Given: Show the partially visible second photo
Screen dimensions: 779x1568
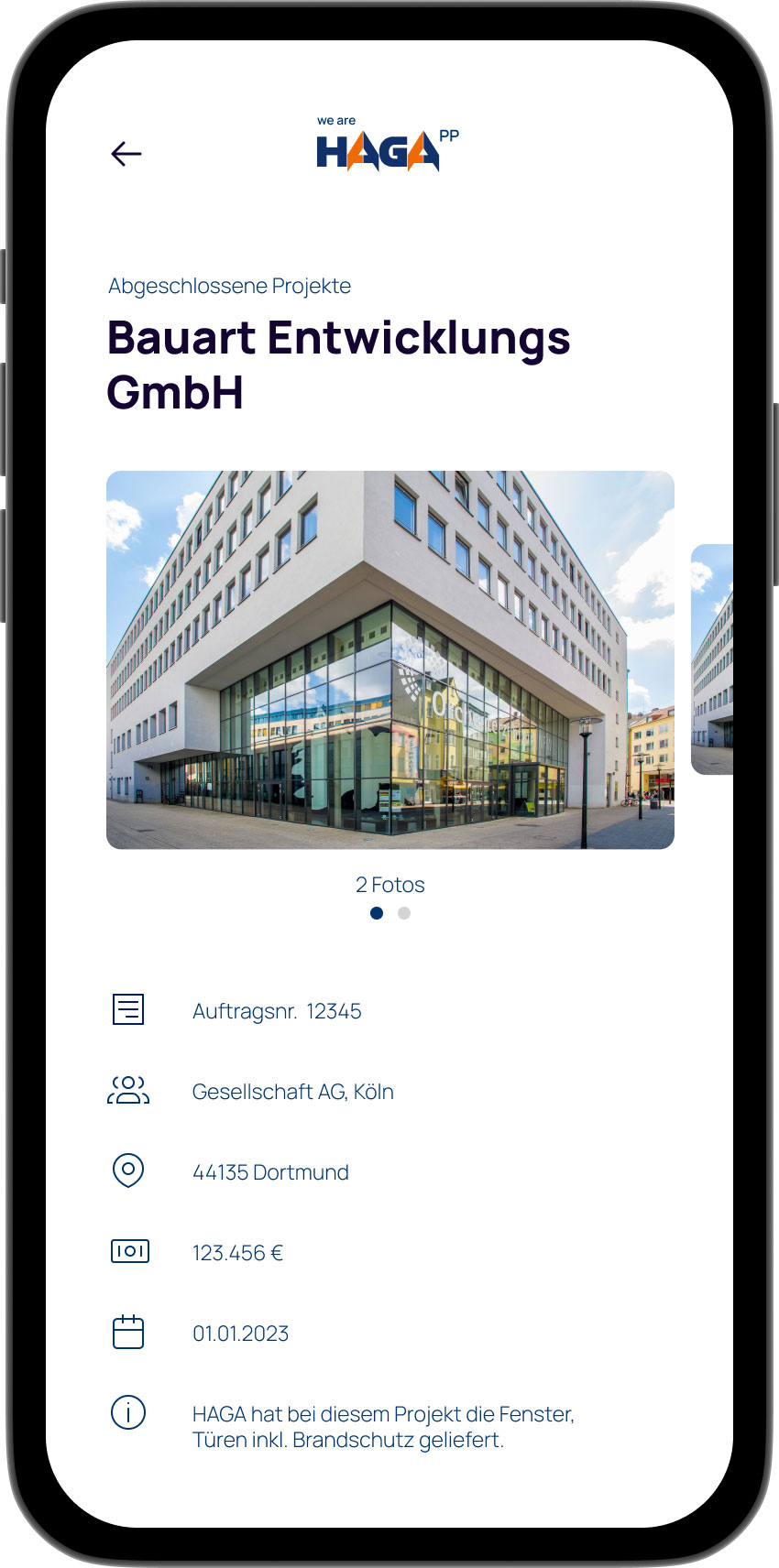Looking at the screenshot, I should pos(713,659).
